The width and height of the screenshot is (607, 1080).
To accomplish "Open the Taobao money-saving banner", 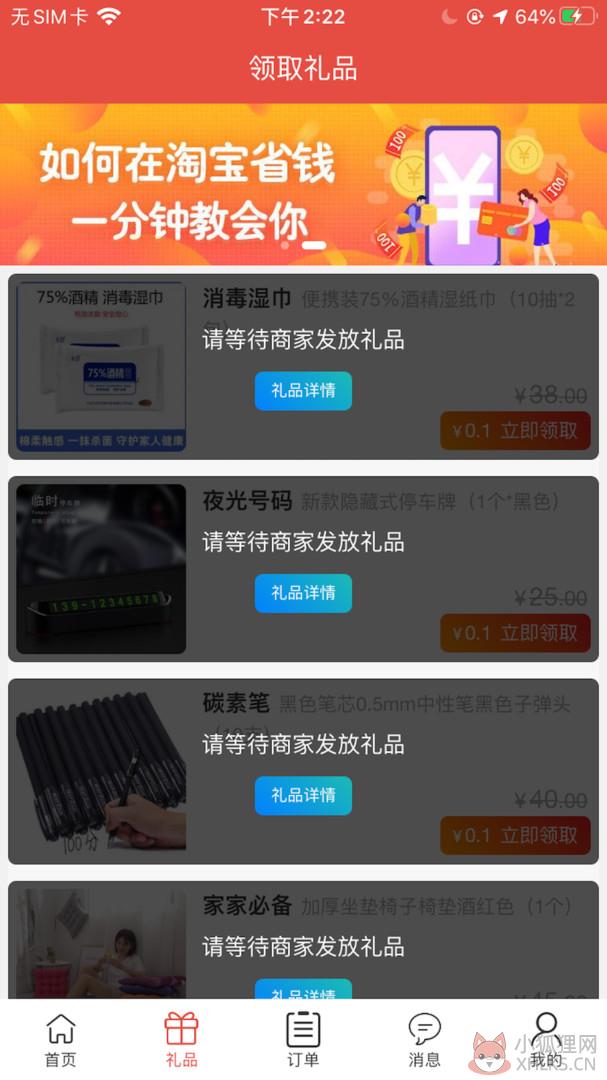I will click(303, 185).
